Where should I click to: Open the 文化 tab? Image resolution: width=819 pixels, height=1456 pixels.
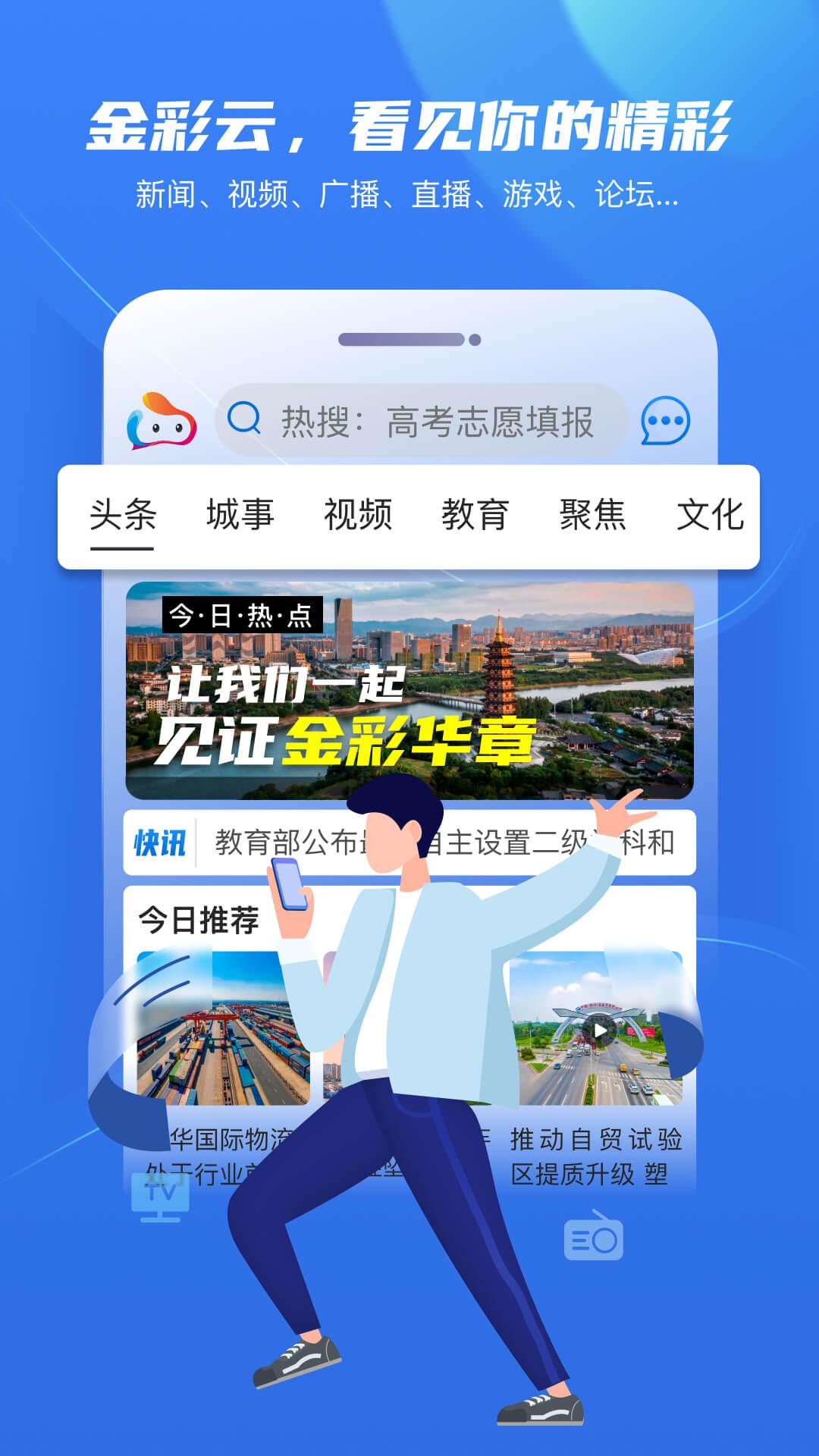point(711,513)
